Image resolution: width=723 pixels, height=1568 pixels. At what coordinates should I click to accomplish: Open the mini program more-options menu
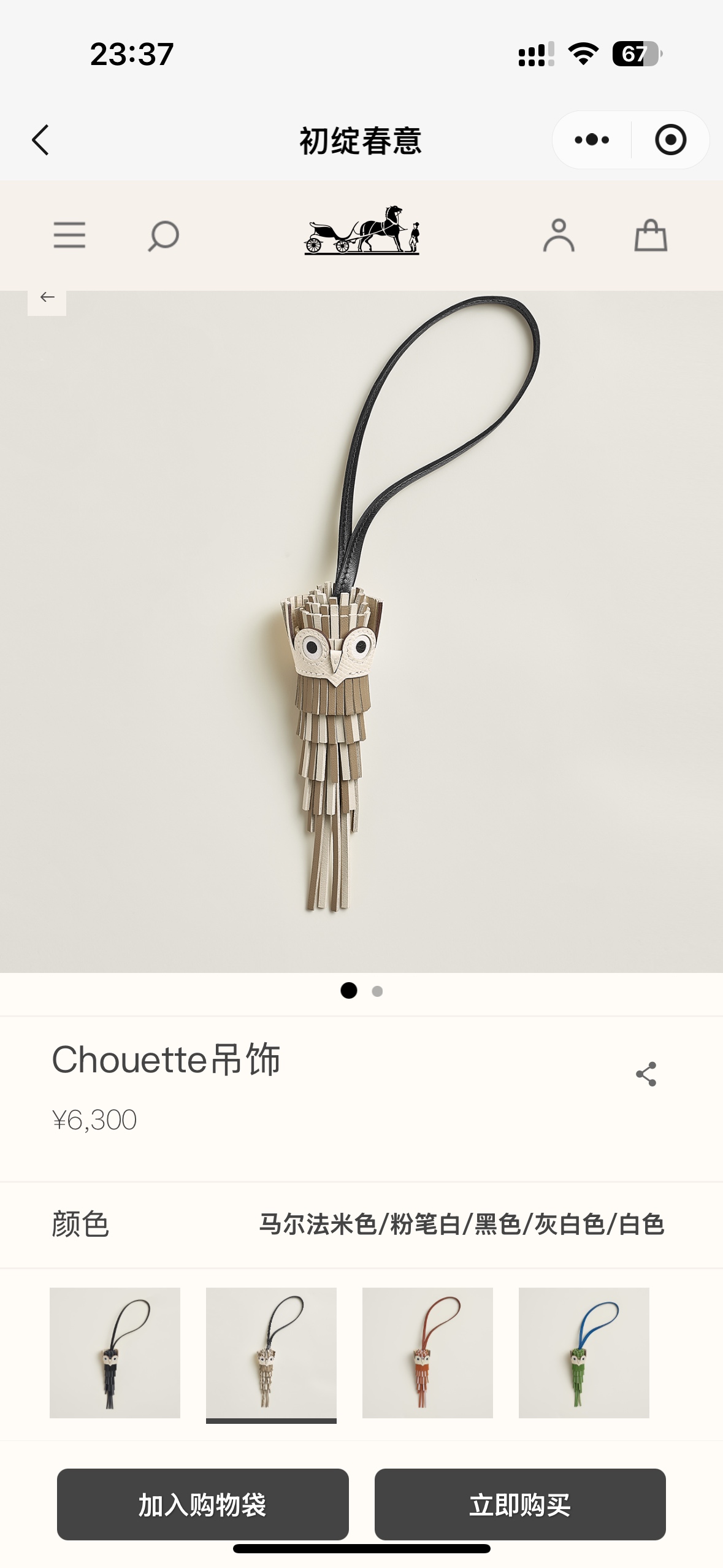point(592,140)
